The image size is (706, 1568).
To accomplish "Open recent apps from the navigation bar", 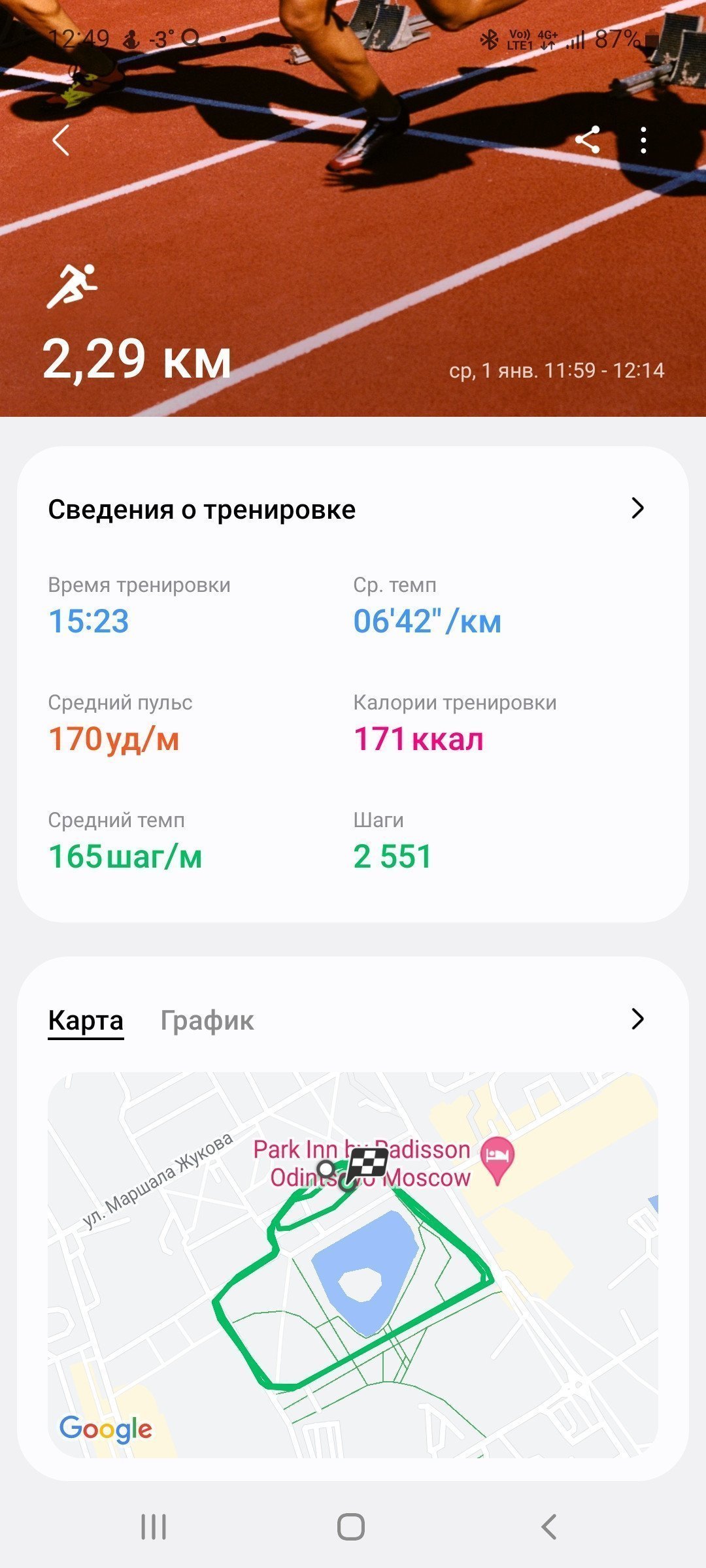I will pos(154,1527).
